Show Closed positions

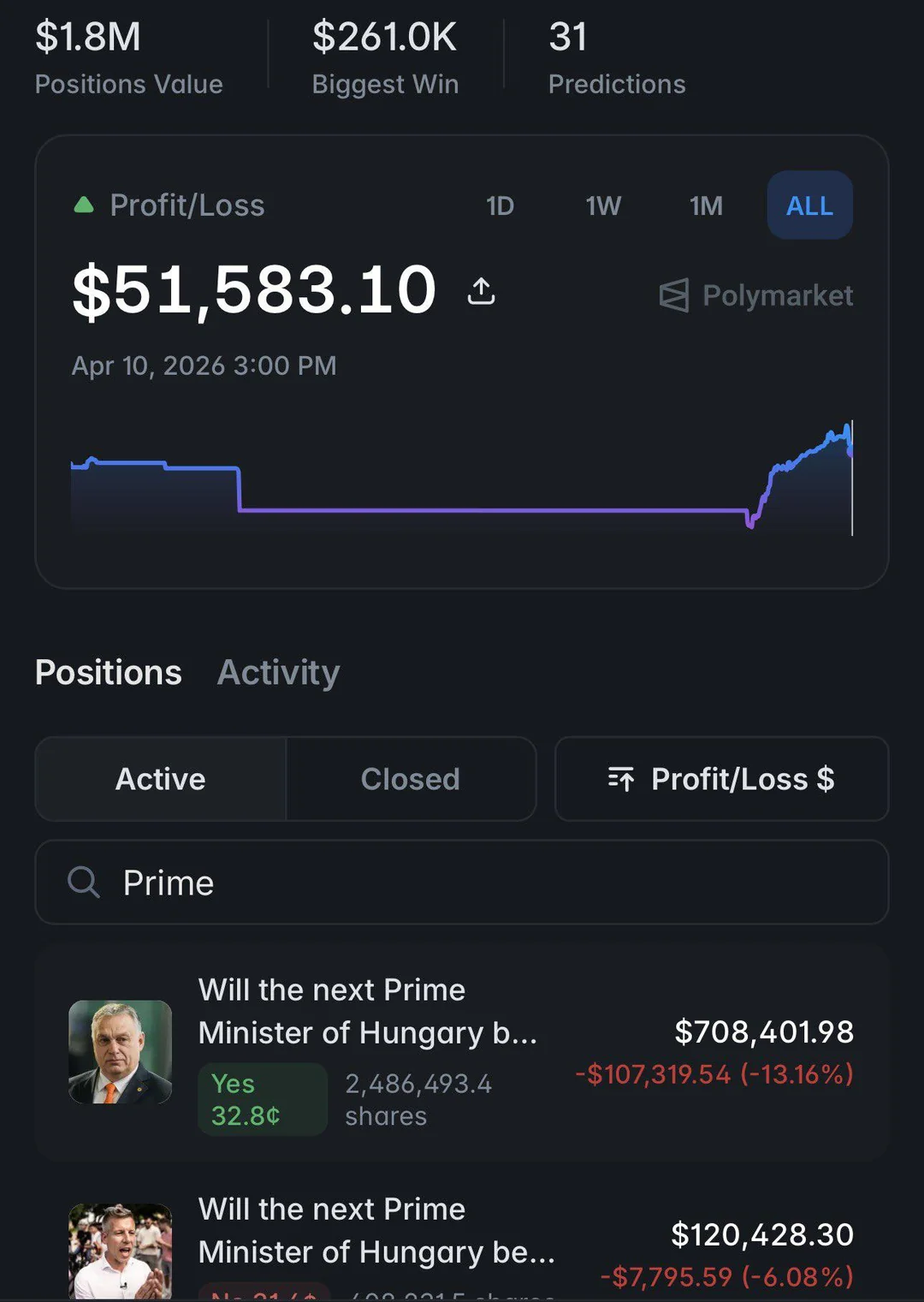tap(411, 779)
